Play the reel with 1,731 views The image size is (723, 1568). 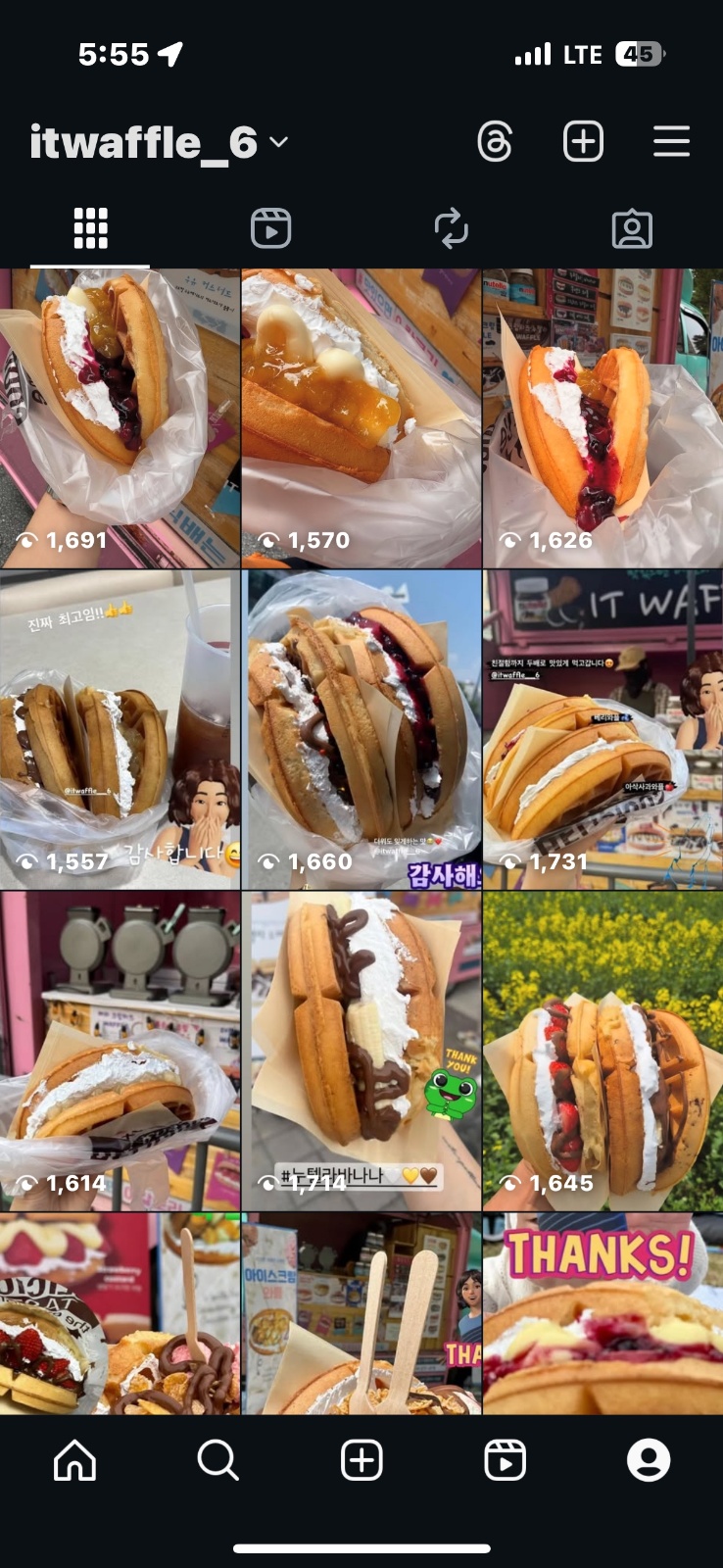click(602, 730)
